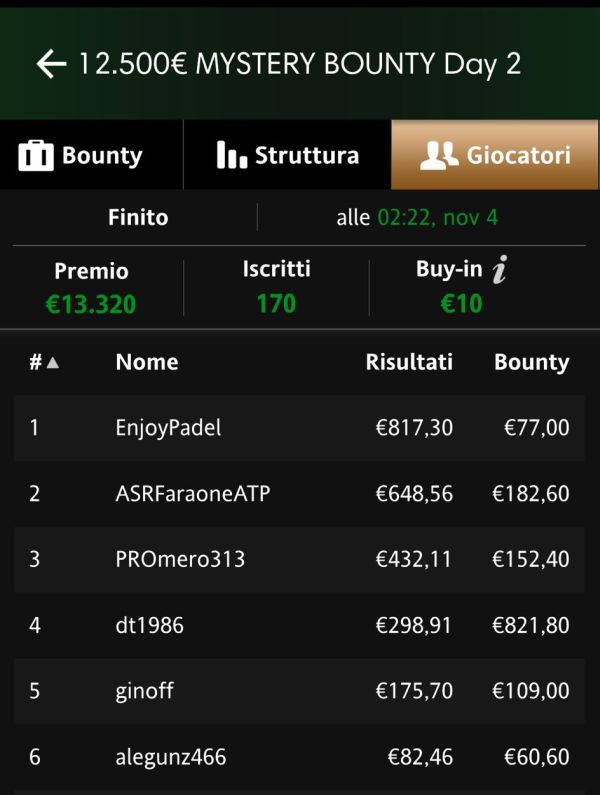The image size is (600, 795).
Task: Tap the ginoff player row
Action: [299, 691]
